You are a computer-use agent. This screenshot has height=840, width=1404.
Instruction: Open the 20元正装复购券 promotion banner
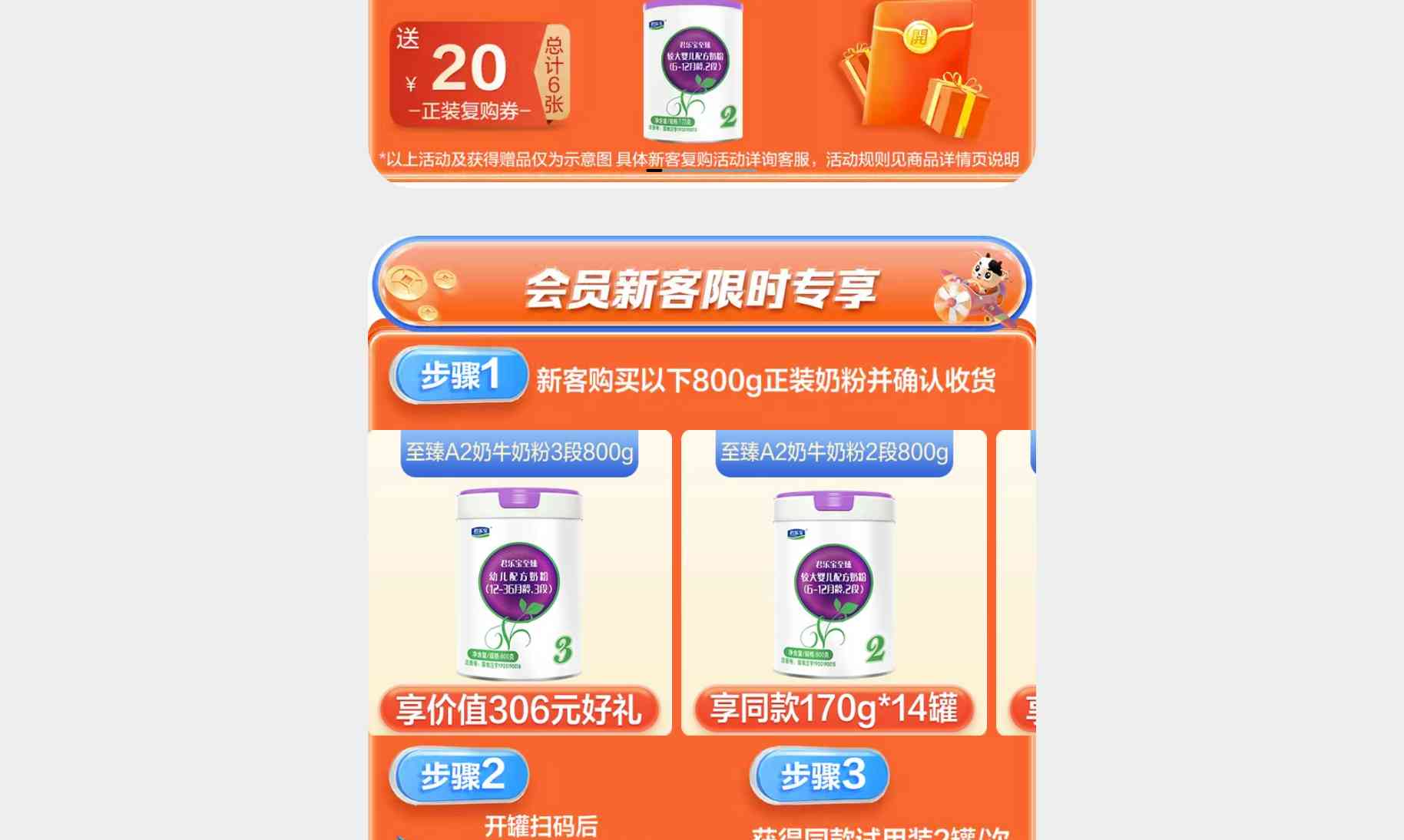pos(480,75)
